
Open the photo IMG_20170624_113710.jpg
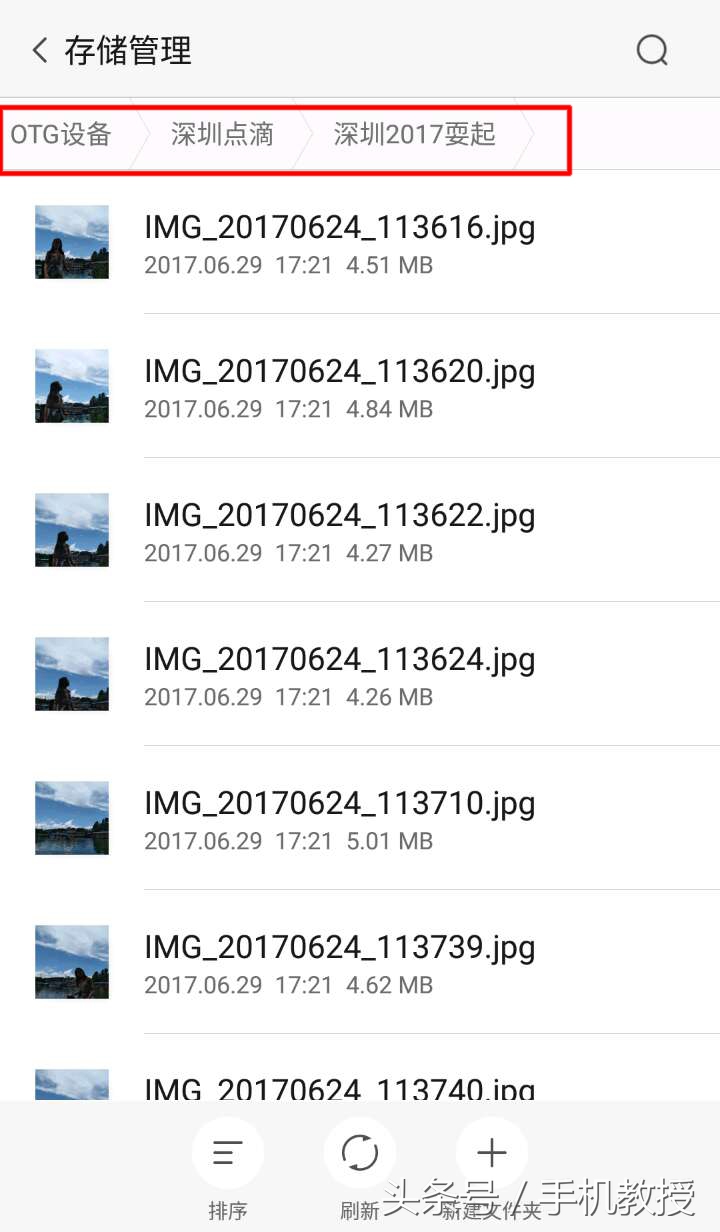(340, 818)
